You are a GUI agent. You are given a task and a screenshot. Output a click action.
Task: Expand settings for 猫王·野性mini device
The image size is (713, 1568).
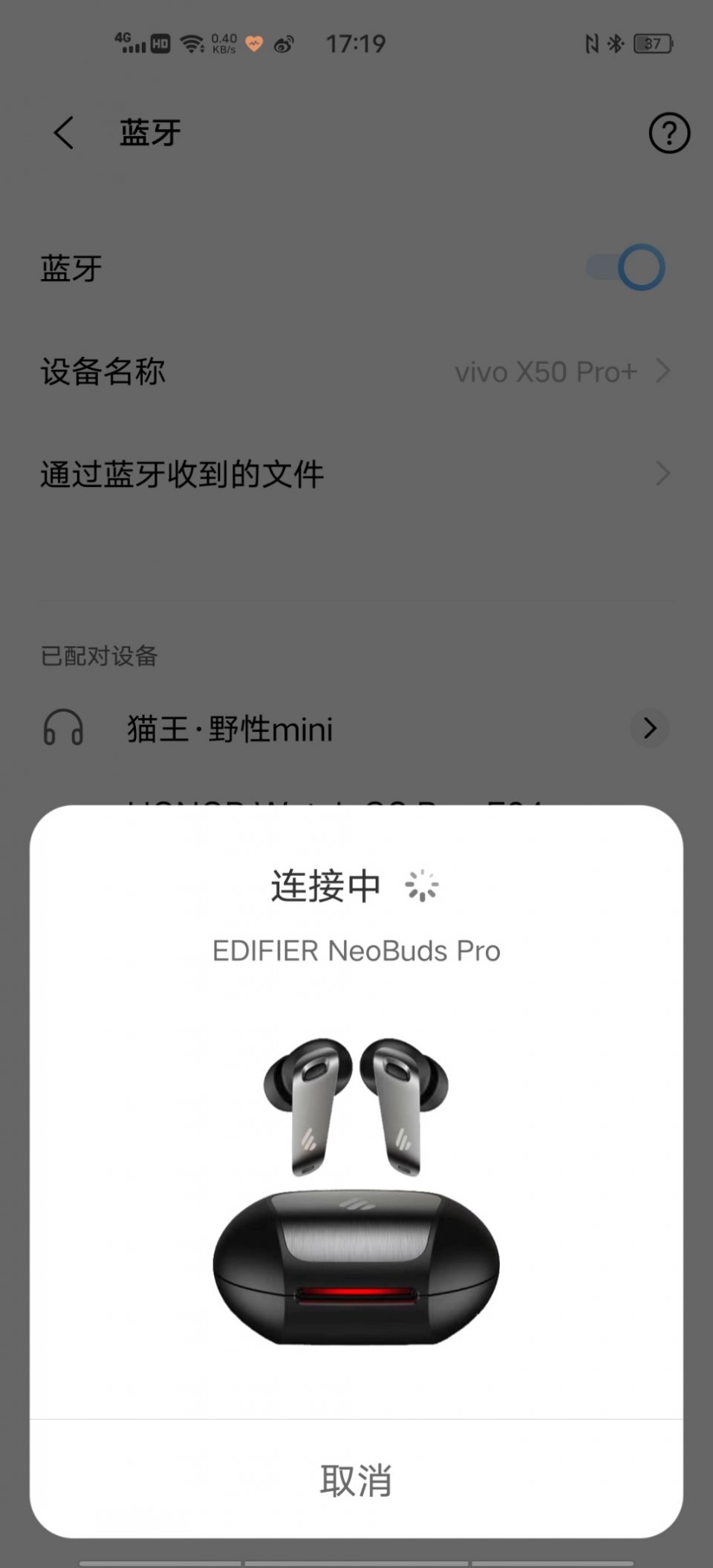[x=650, y=729]
